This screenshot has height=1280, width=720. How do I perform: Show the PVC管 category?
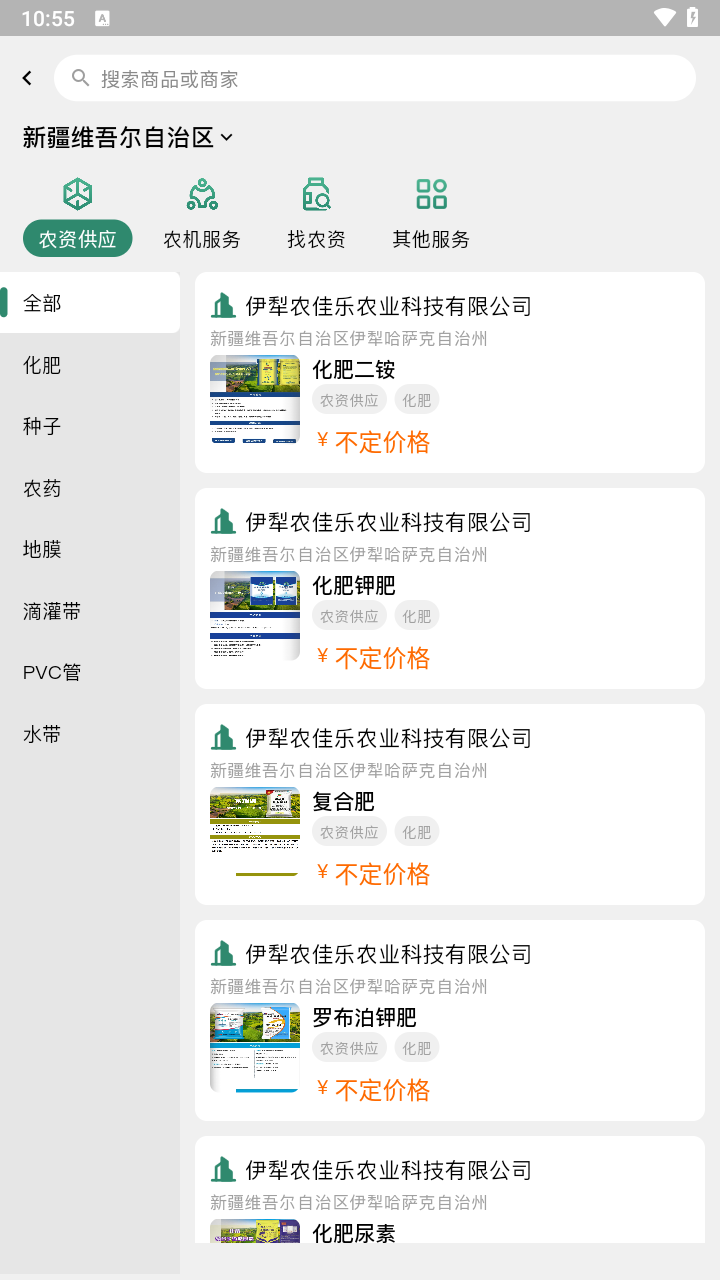[90, 672]
